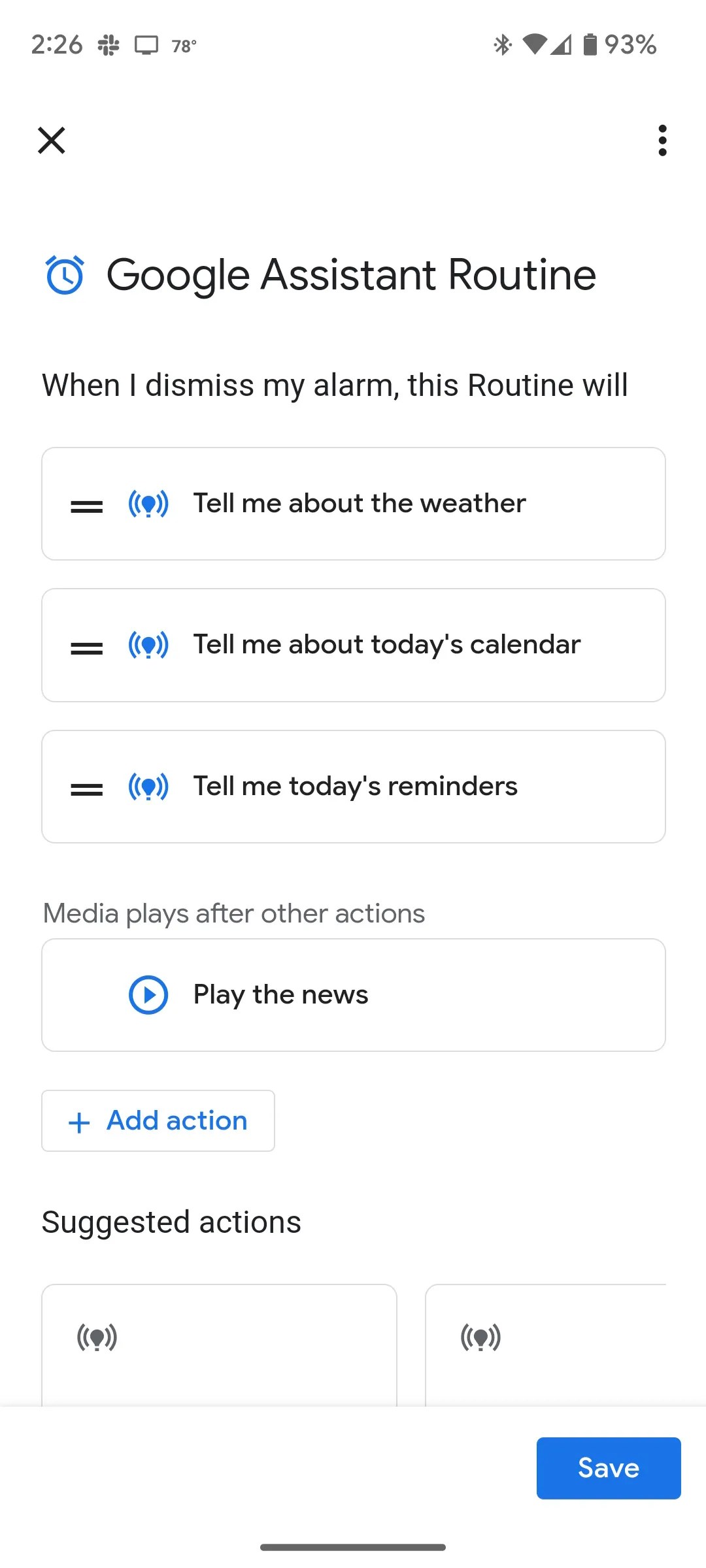Tap the announcement icon on the weather action
706x1568 pixels.
coord(148,503)
